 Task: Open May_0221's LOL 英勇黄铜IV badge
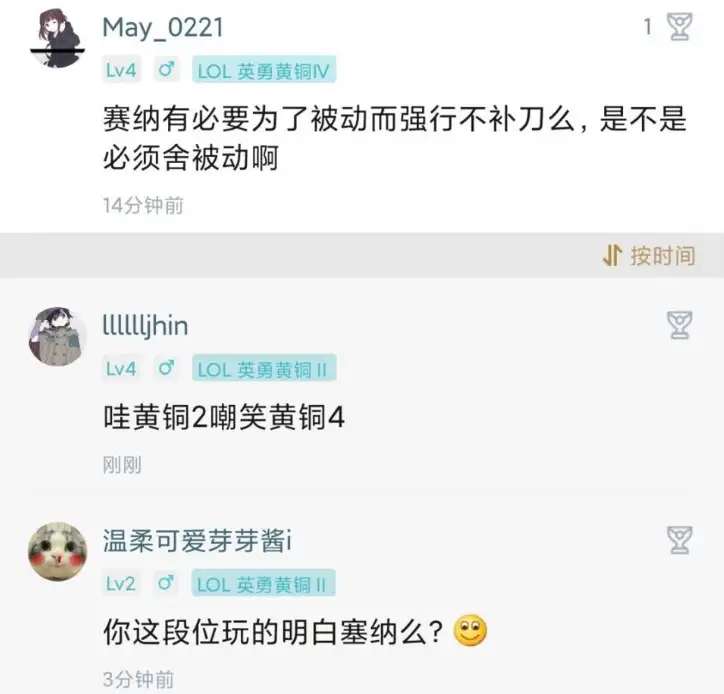click(263, 71)
